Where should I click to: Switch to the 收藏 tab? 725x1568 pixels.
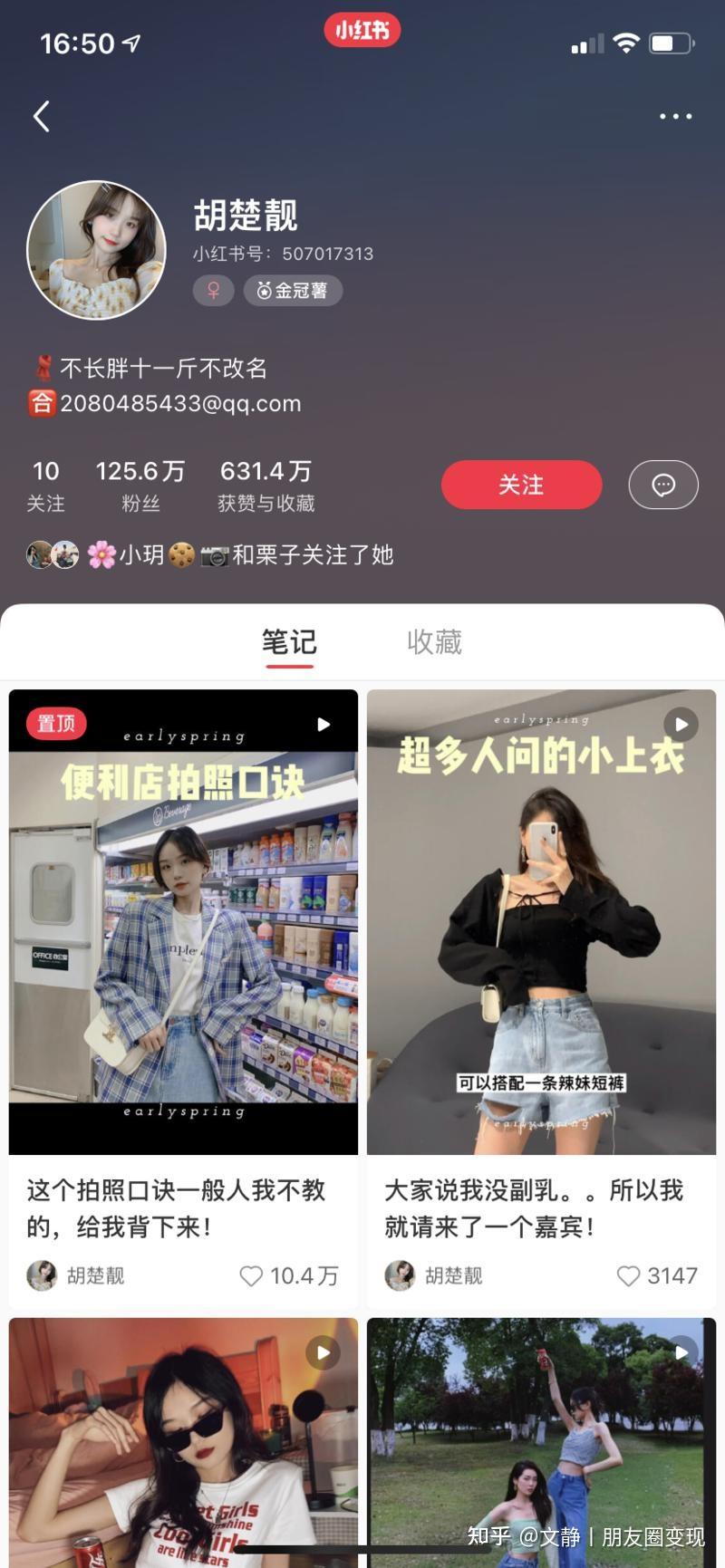coord(434,642)
